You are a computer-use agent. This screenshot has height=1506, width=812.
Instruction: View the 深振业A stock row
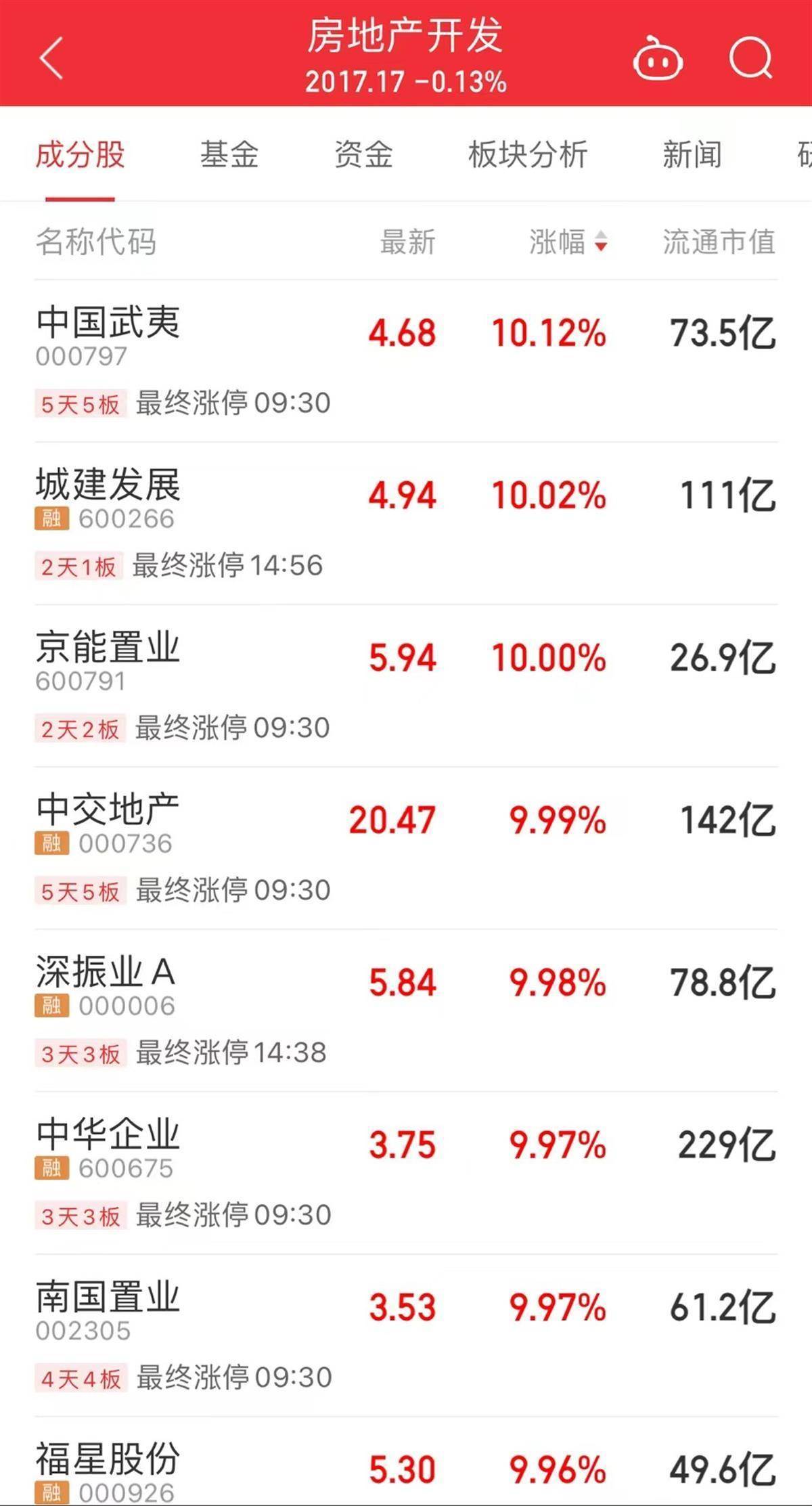pos(106,973)
